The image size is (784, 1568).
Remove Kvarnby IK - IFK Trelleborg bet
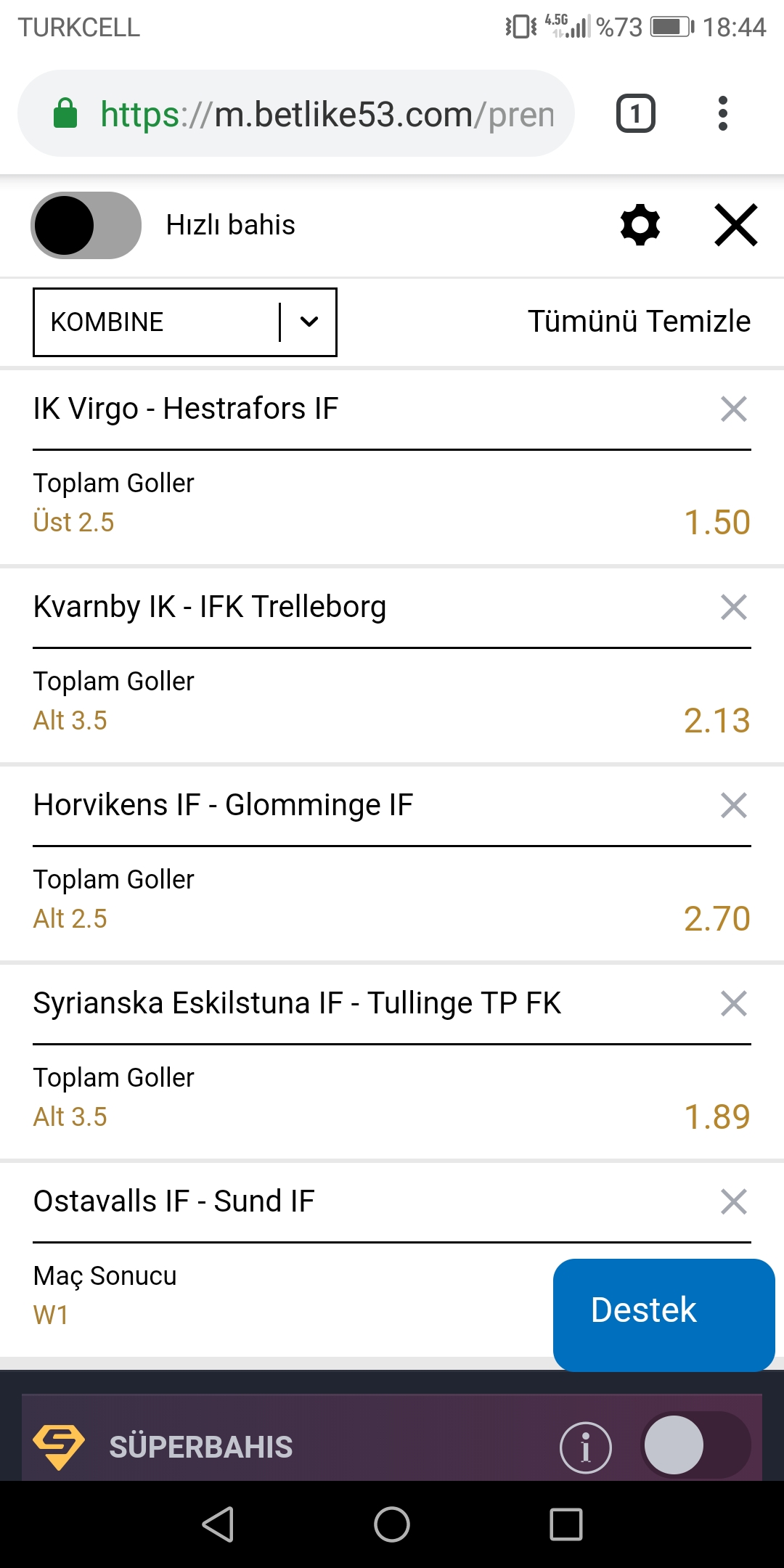coord(734,607)
